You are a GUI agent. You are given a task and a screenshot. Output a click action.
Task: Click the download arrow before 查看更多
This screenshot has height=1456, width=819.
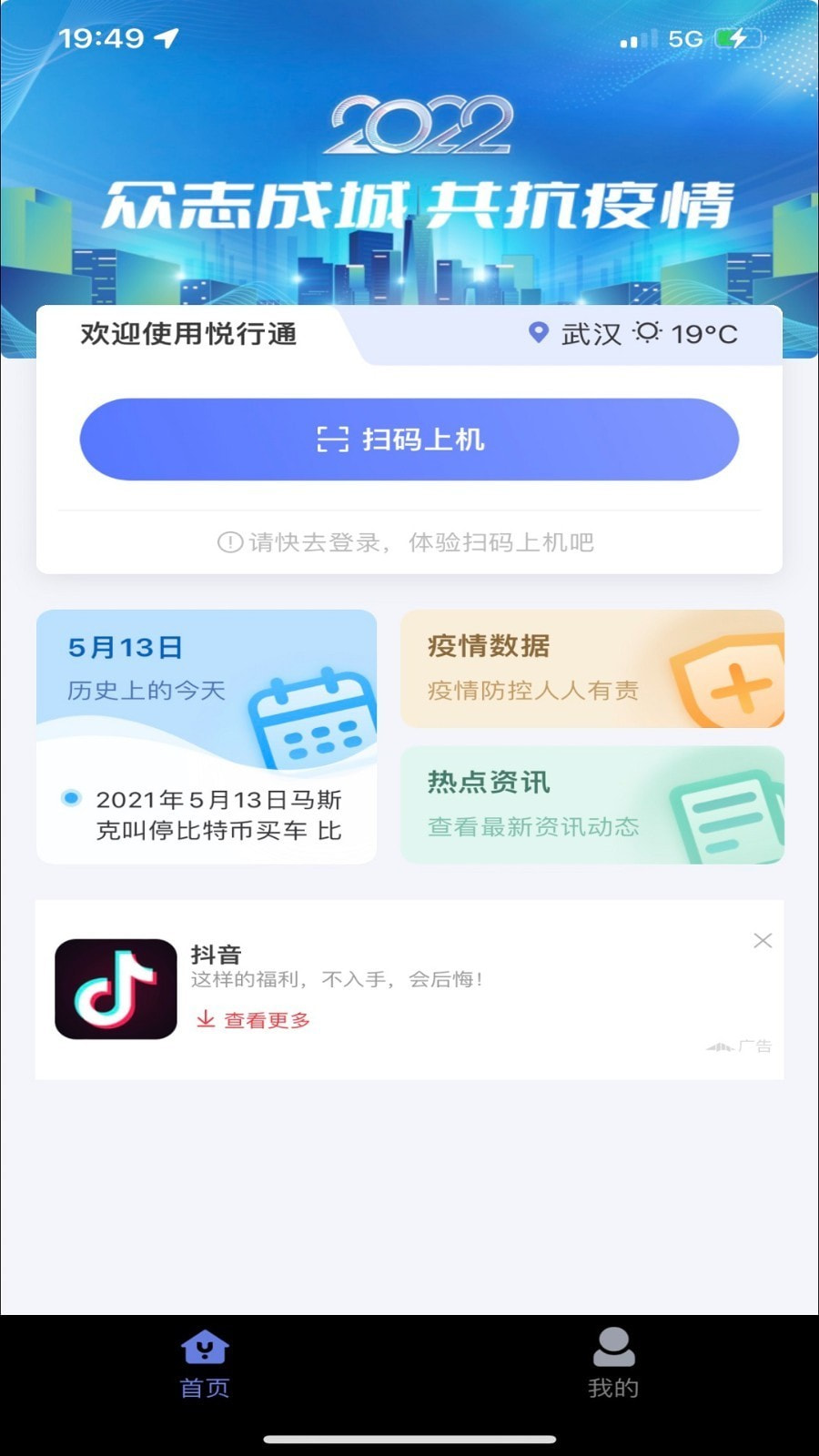[204, 1019]
